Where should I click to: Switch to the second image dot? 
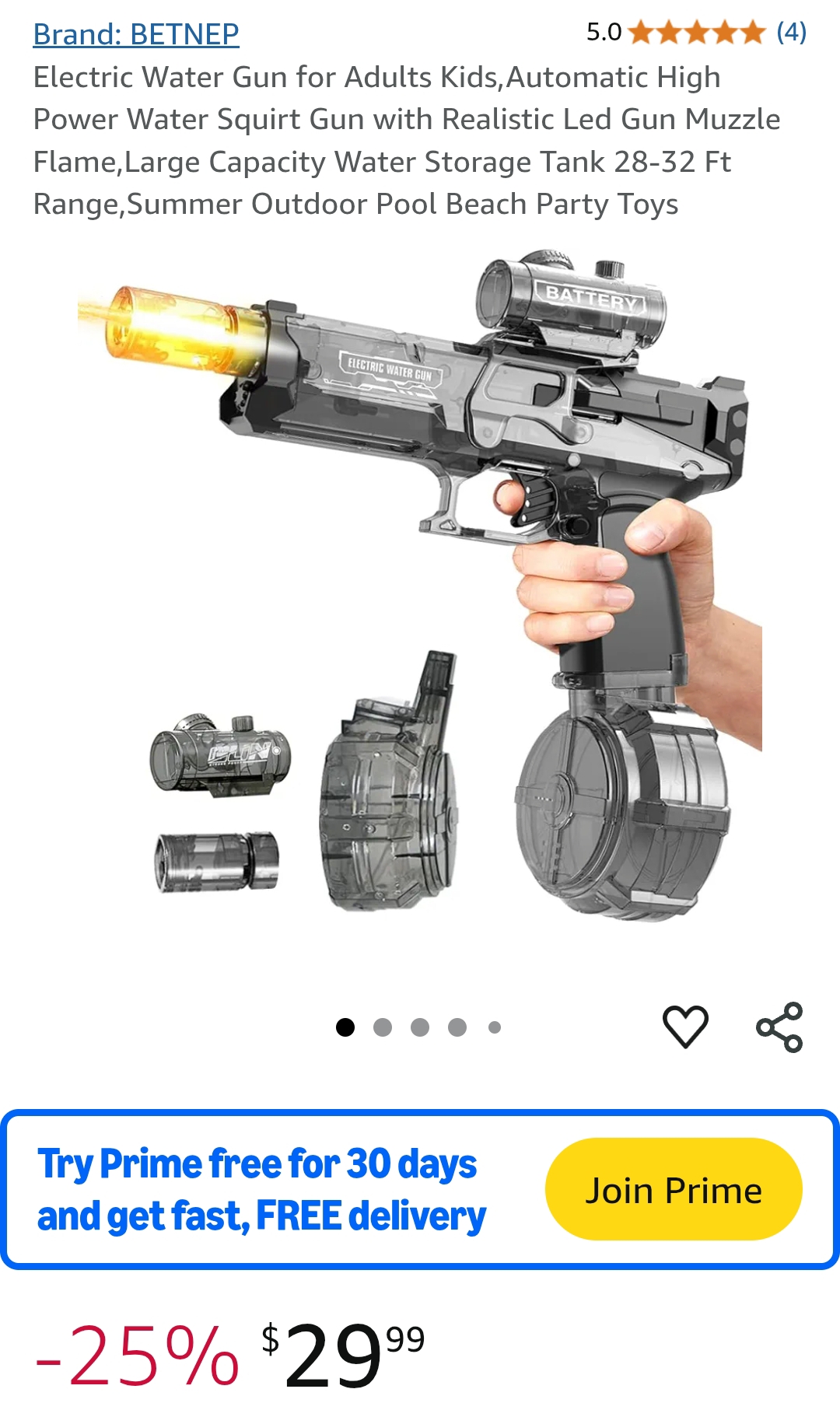pyautogui.click(x=381, y=1026)
